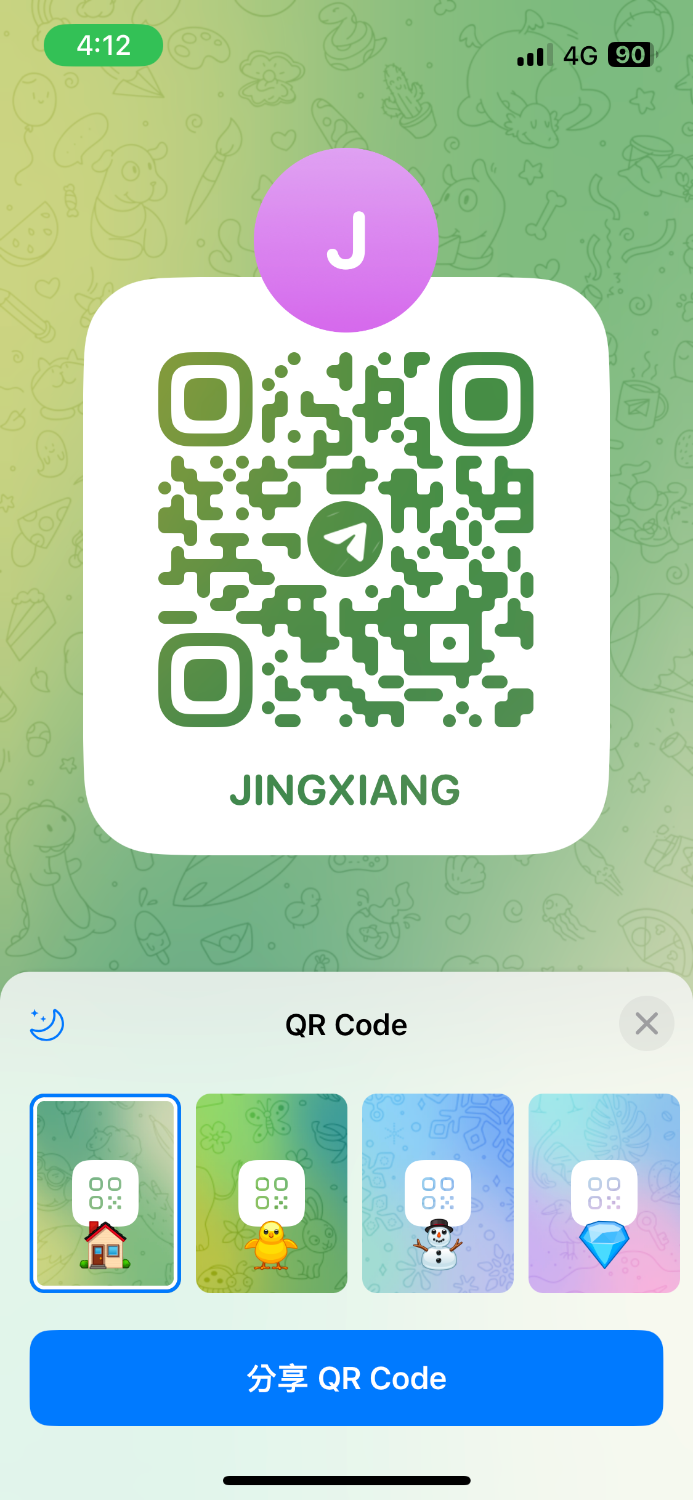The width and height of the screenshot is (693, 1500).
Task: Select the house theme thumbnail
Action: [105, 1193]
